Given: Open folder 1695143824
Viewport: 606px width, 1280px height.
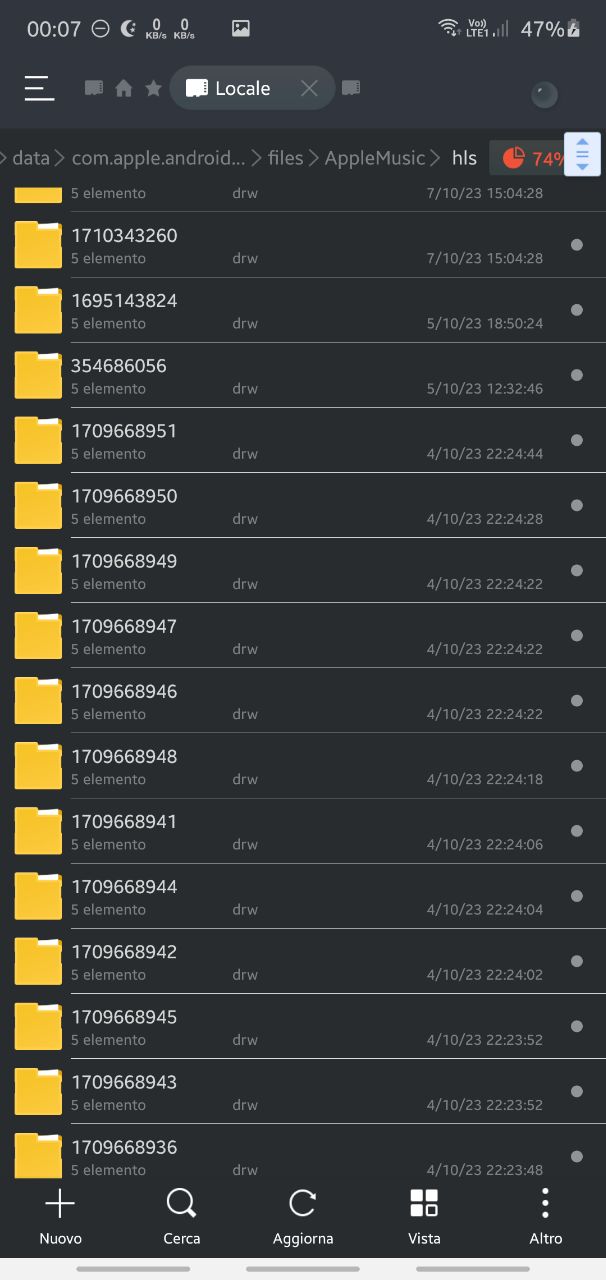Looking at the screenshot, I should click(x=303, y=310).
